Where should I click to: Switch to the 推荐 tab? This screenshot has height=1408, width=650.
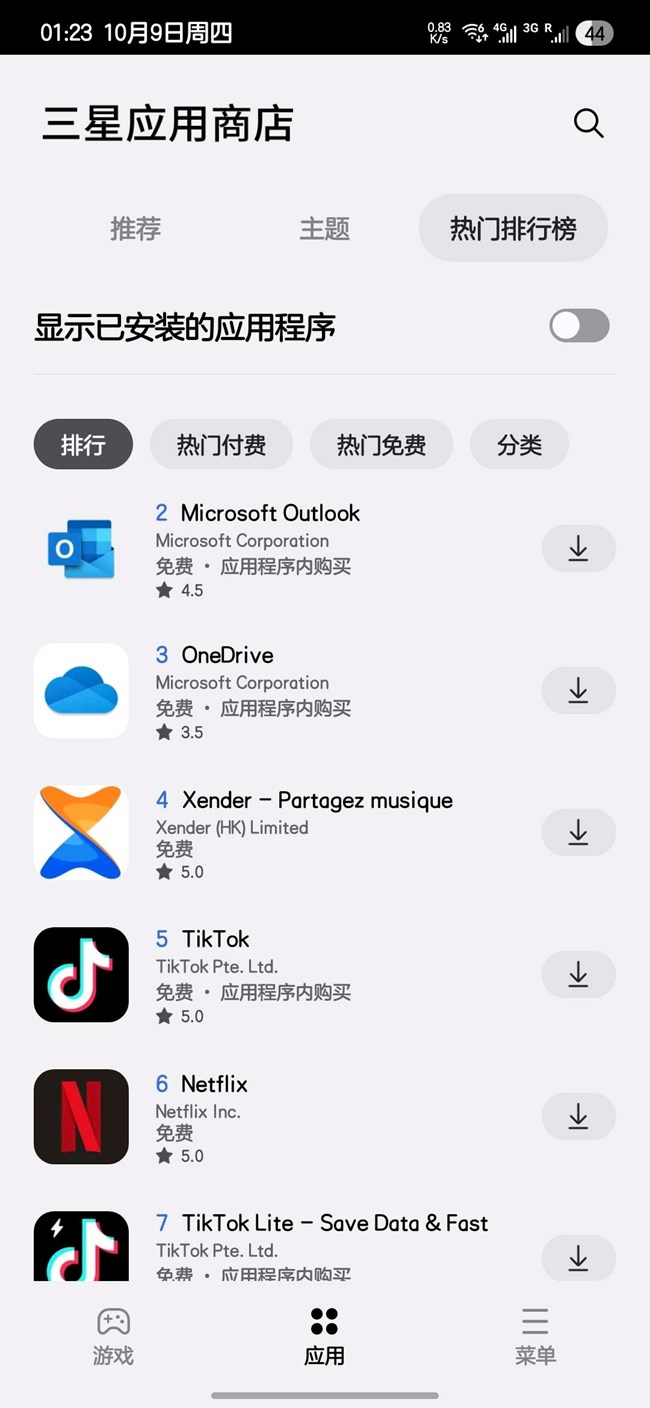pyautogui.click(x=135, y=228)
